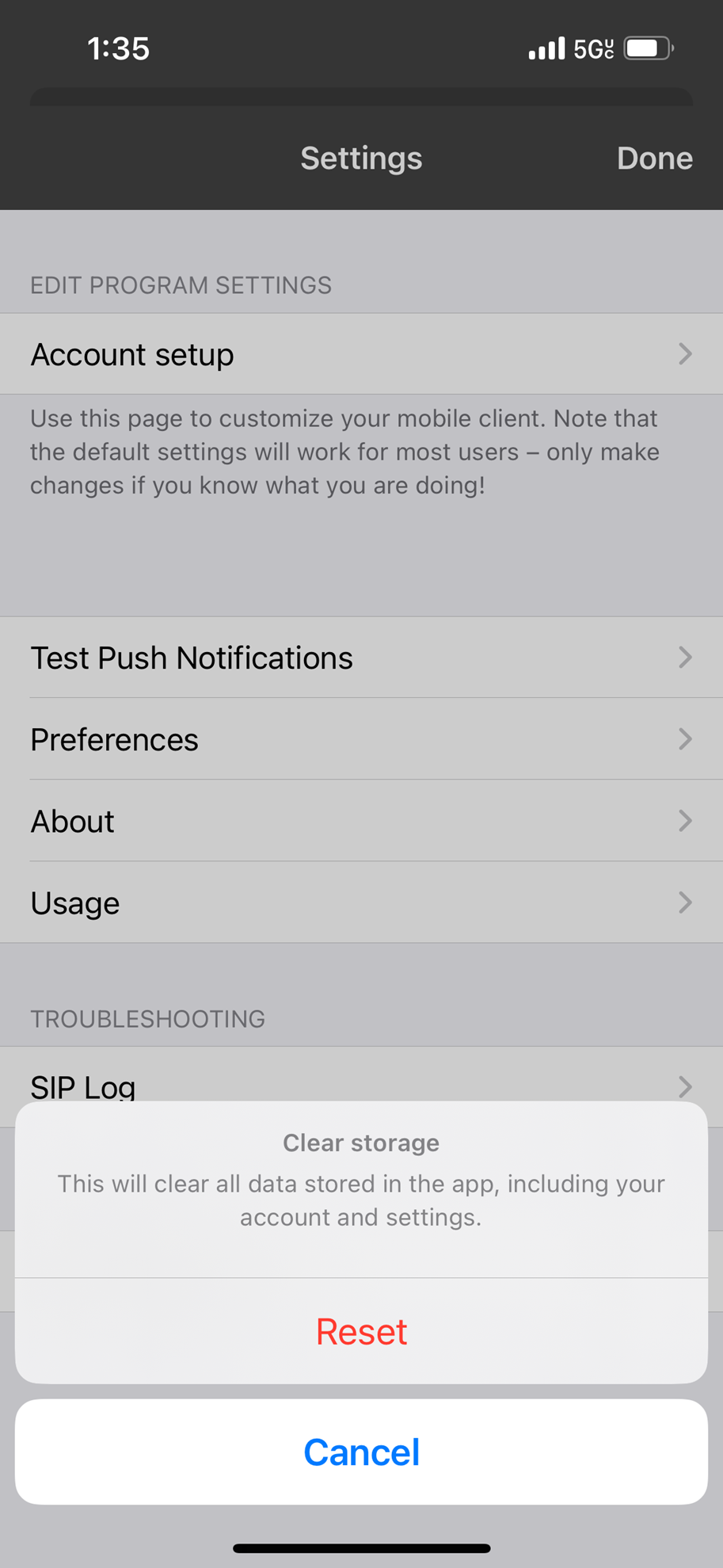Go to Preferences
Image resolution: width=723 pixels, height=1568 pixels.
pos(361,739)
